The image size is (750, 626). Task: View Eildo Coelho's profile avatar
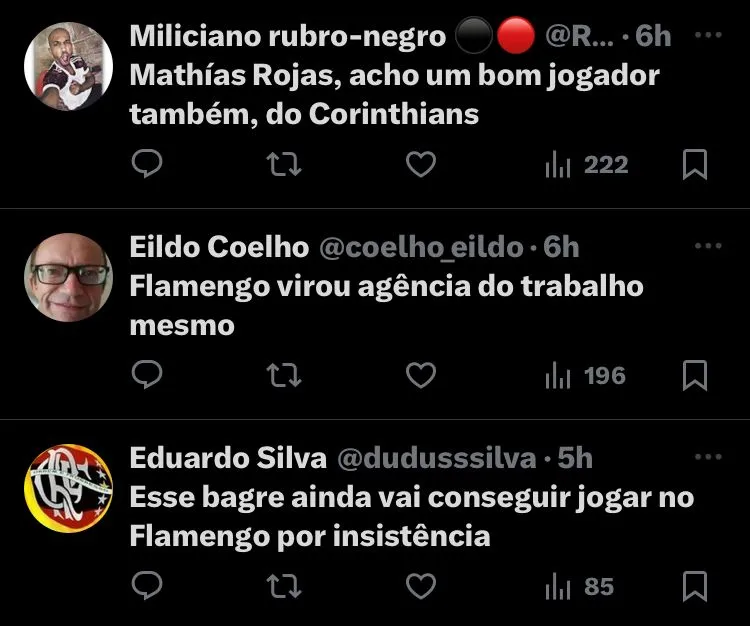point(68,277)
